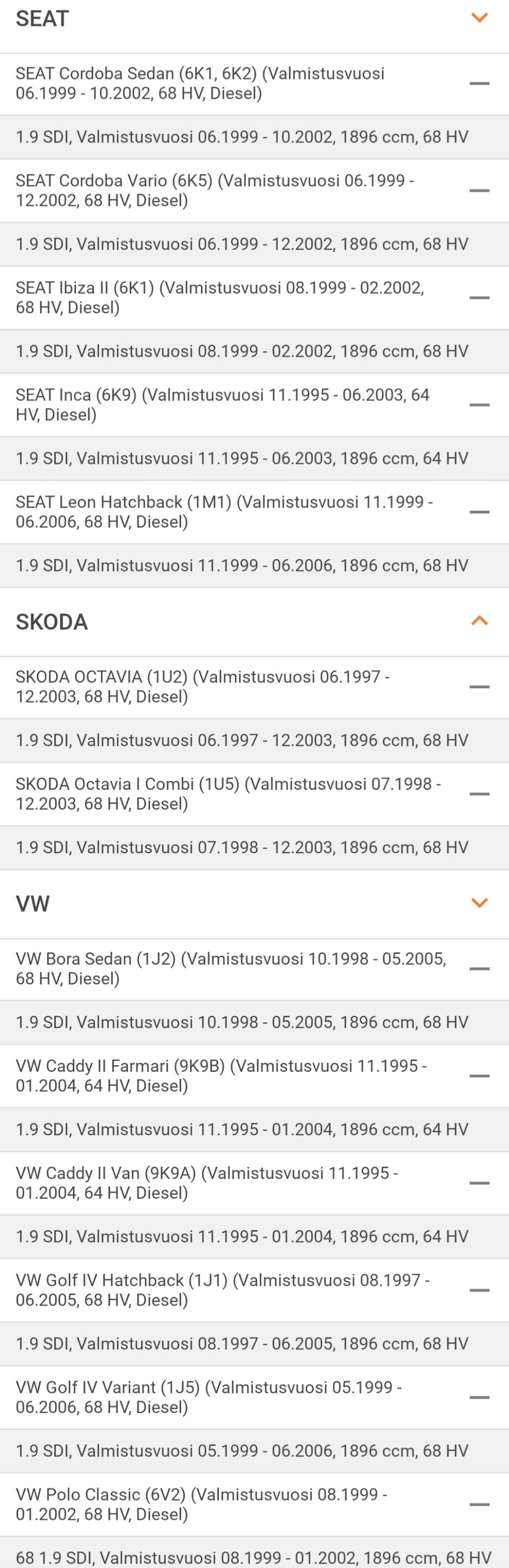The image size is (509, 1568).
Task: Collapse VW Golf IV Hatchback (1J1) row
Action: pyautogui.click(x=479, y=1290)
